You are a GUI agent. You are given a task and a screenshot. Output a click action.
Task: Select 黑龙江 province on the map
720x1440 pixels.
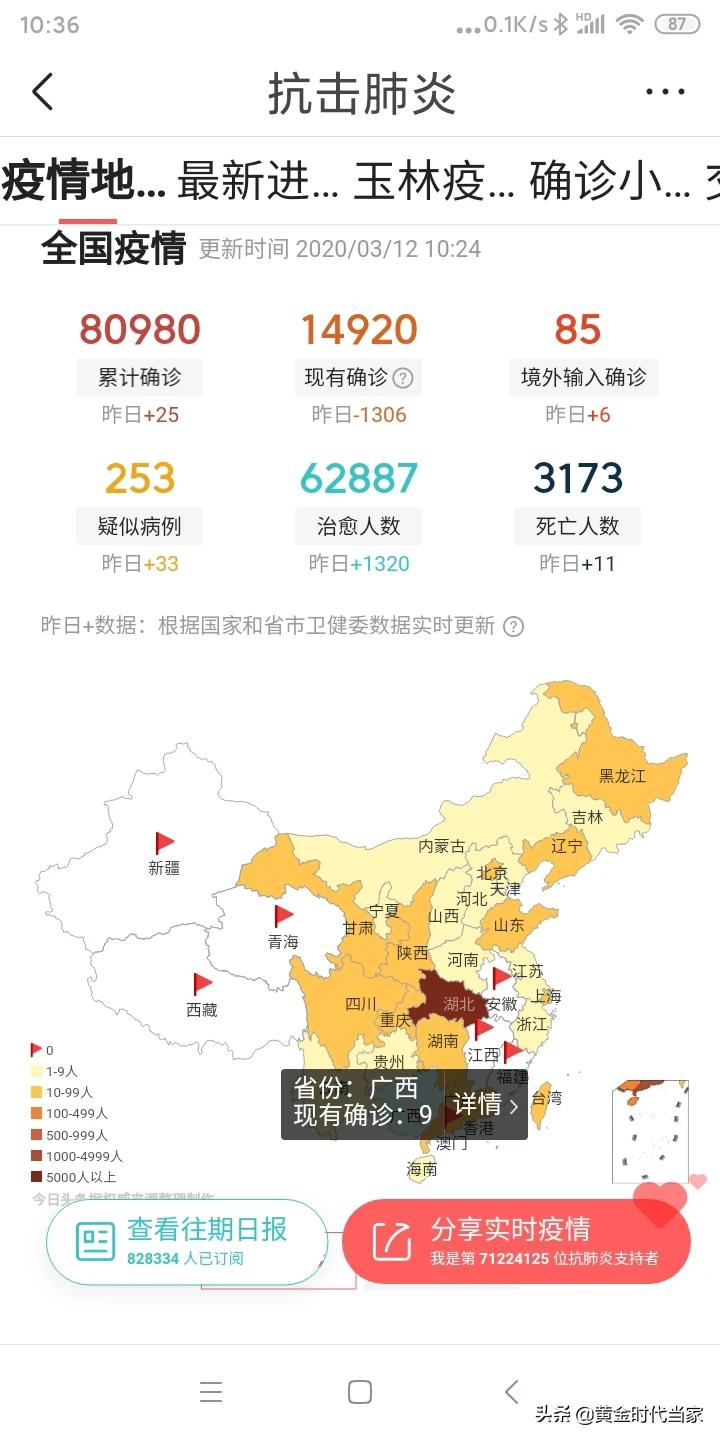(622, 775)
